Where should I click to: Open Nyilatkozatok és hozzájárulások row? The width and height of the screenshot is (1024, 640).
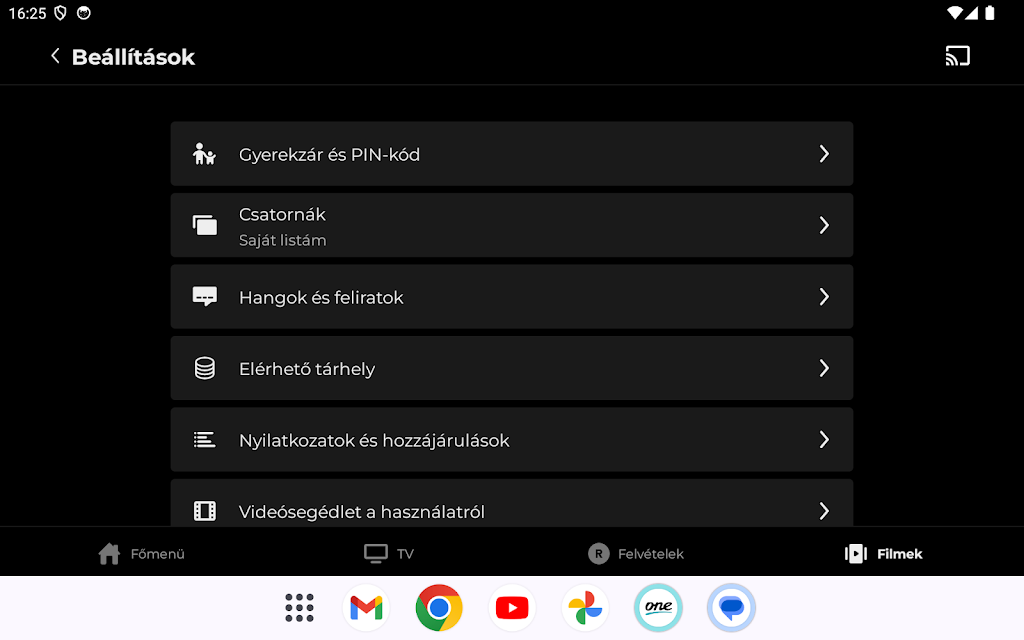pos(511,440)
